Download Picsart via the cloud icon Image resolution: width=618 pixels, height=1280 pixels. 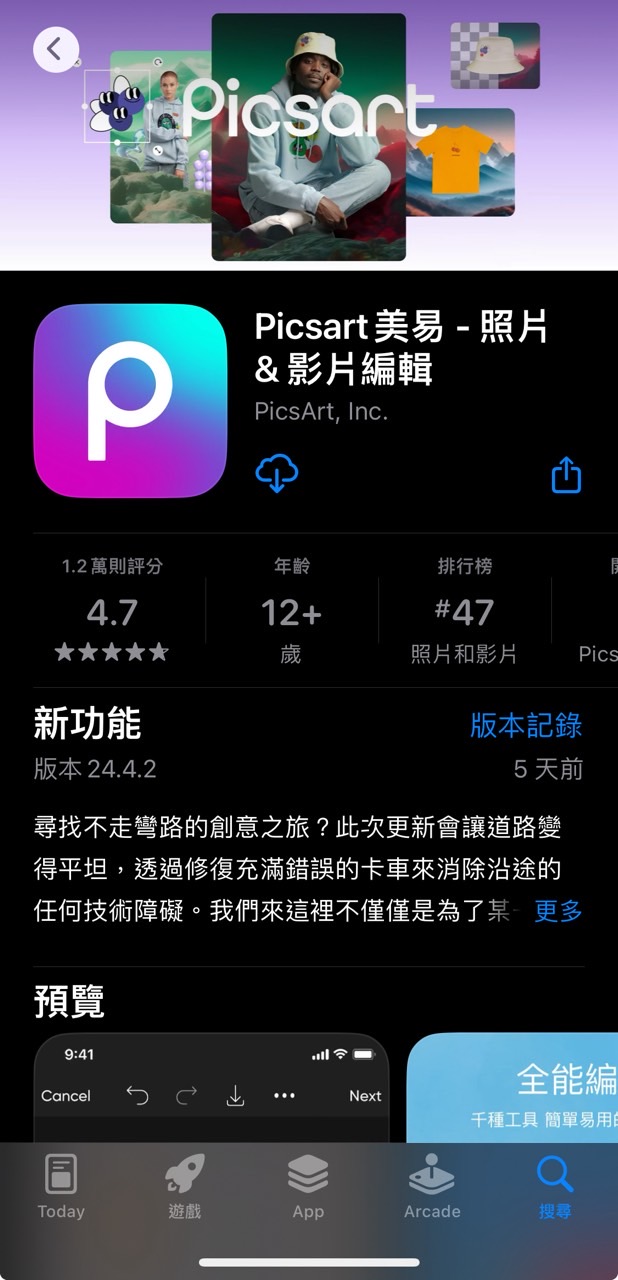[277, 474]
